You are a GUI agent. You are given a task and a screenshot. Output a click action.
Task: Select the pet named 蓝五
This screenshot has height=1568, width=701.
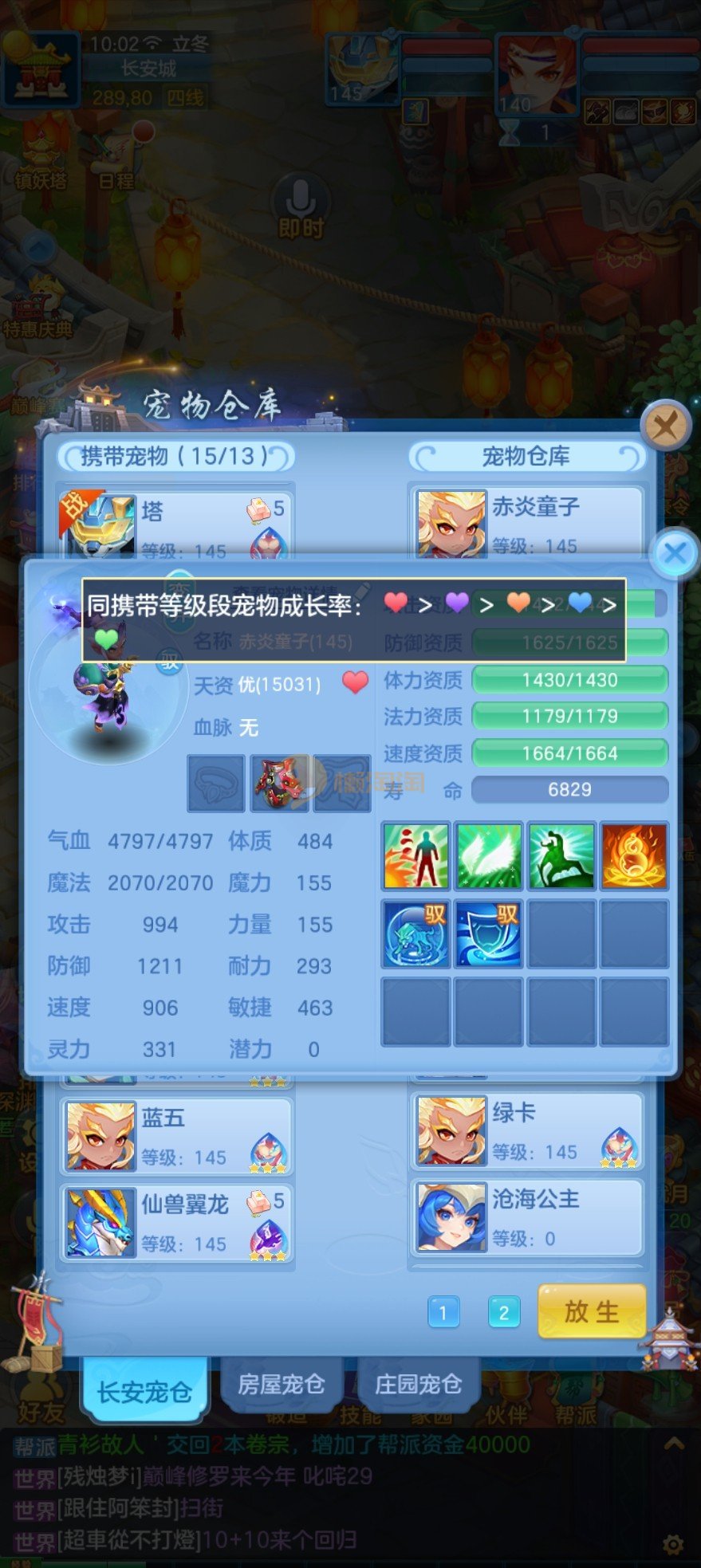click(x=177, y=1136)
